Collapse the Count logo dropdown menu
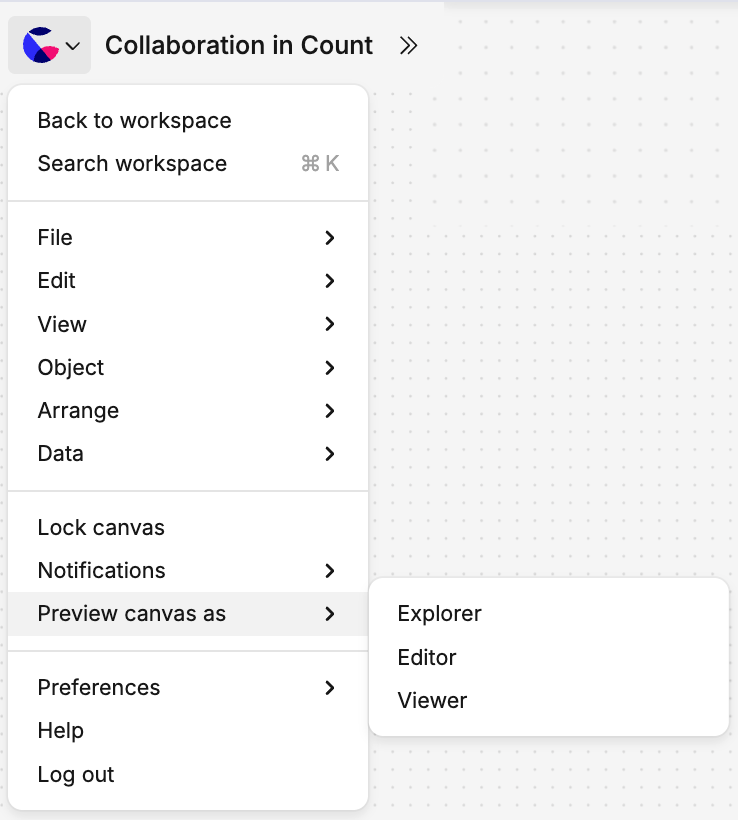The width and height of the screenshot is (738, 820). coord(50,45)
